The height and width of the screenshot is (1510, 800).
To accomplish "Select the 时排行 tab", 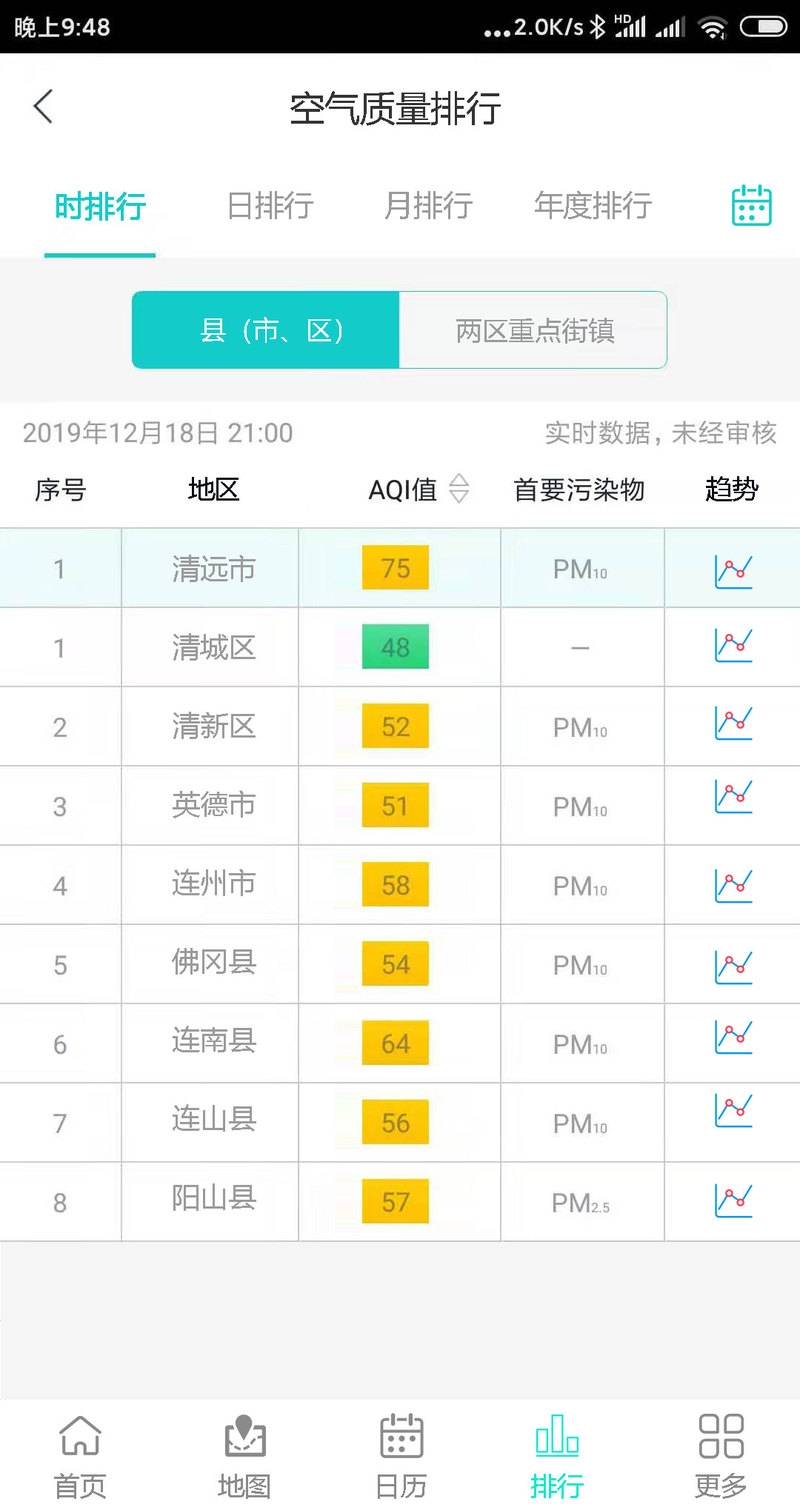I will (x=100, y=207).
